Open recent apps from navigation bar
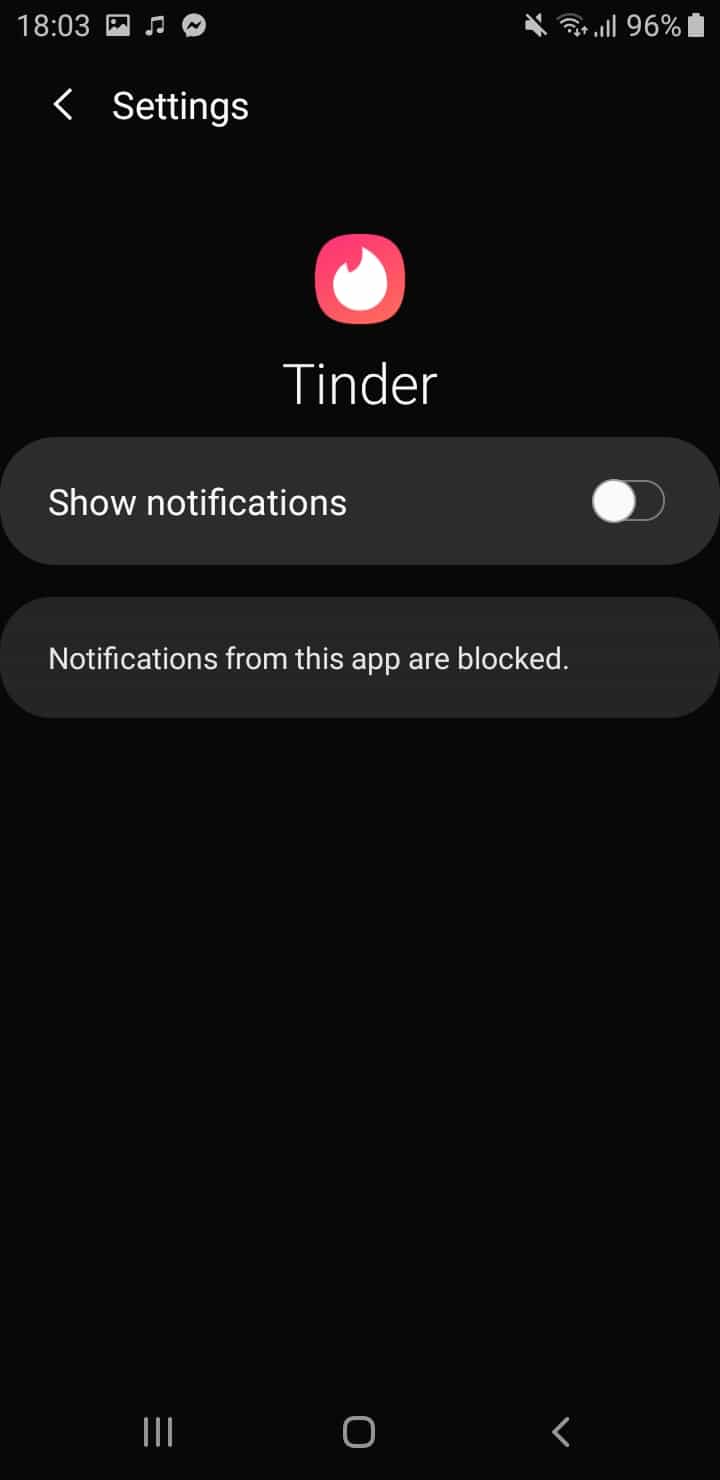 (158, 1432)
